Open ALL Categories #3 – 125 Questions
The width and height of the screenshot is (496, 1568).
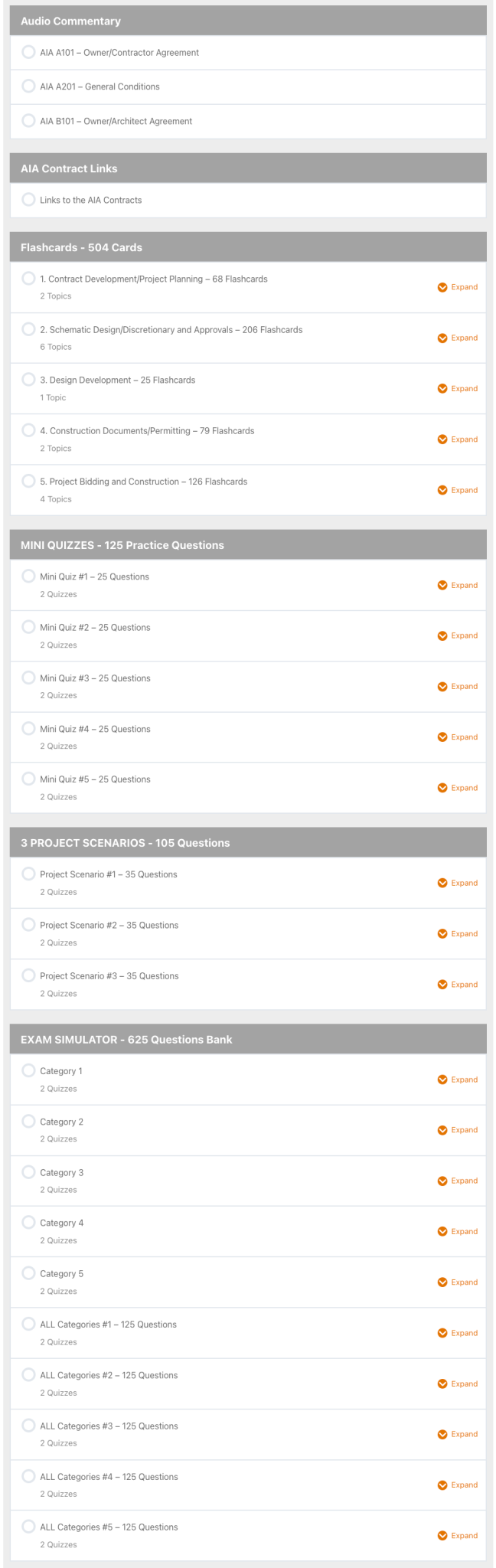[108, 1426]
